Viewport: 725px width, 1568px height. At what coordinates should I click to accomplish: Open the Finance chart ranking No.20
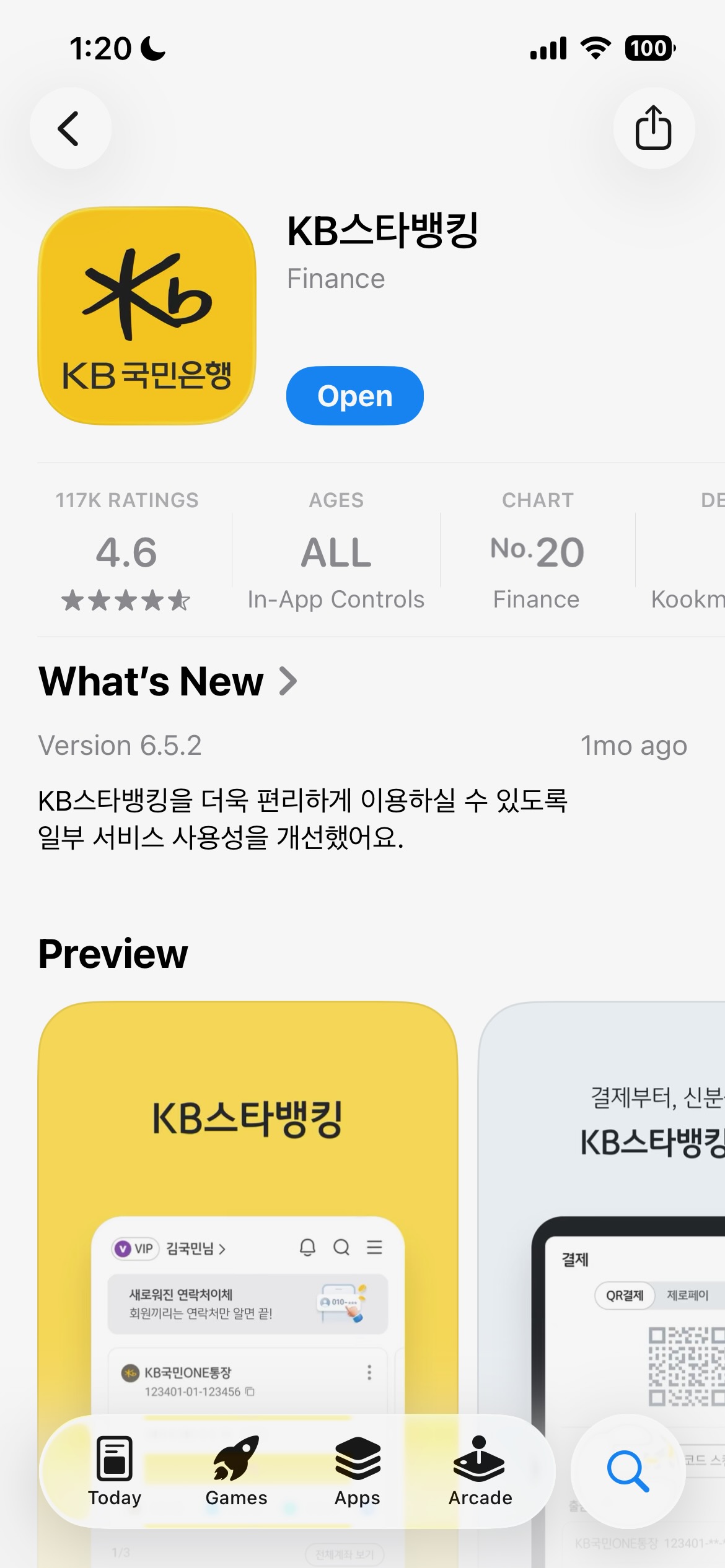537,551
